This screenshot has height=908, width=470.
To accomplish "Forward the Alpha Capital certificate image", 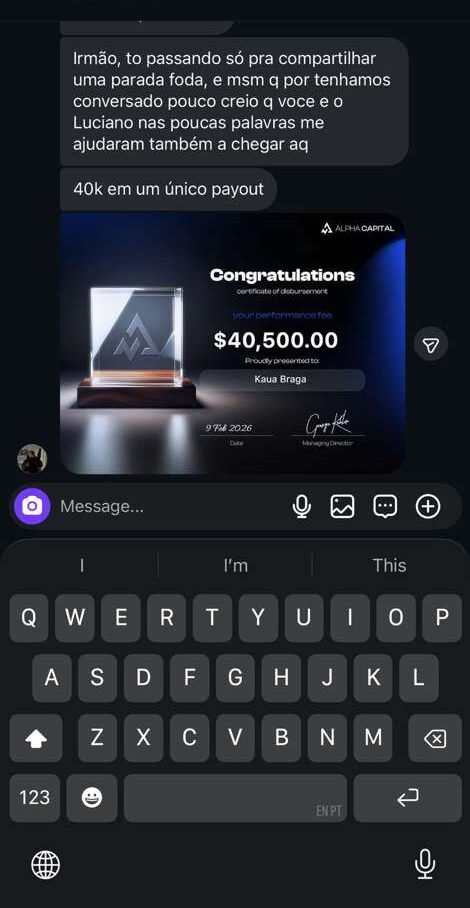I will click(431, 345).
